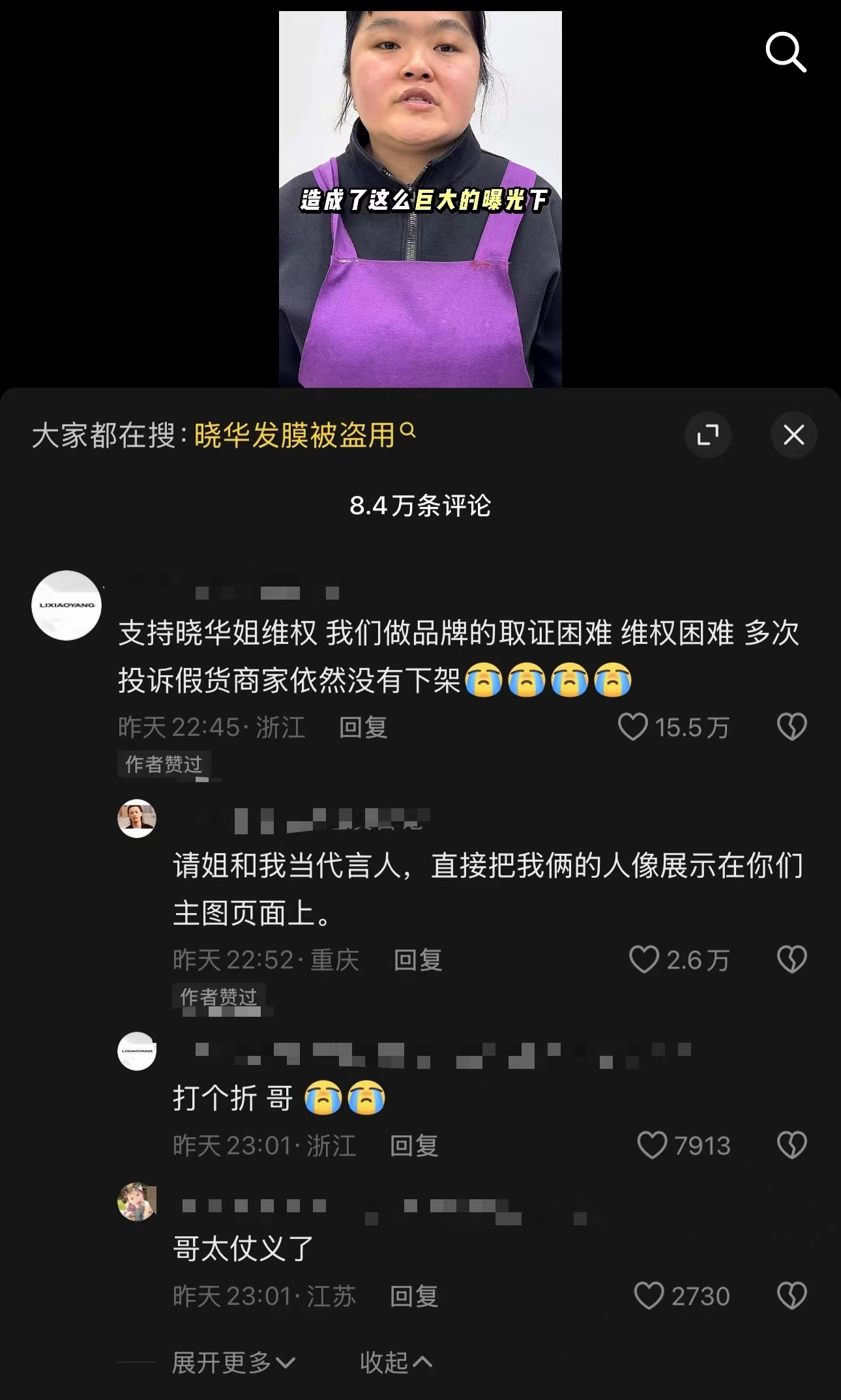Dislike the comment 请姐和我当代言人

click(792, 959)
